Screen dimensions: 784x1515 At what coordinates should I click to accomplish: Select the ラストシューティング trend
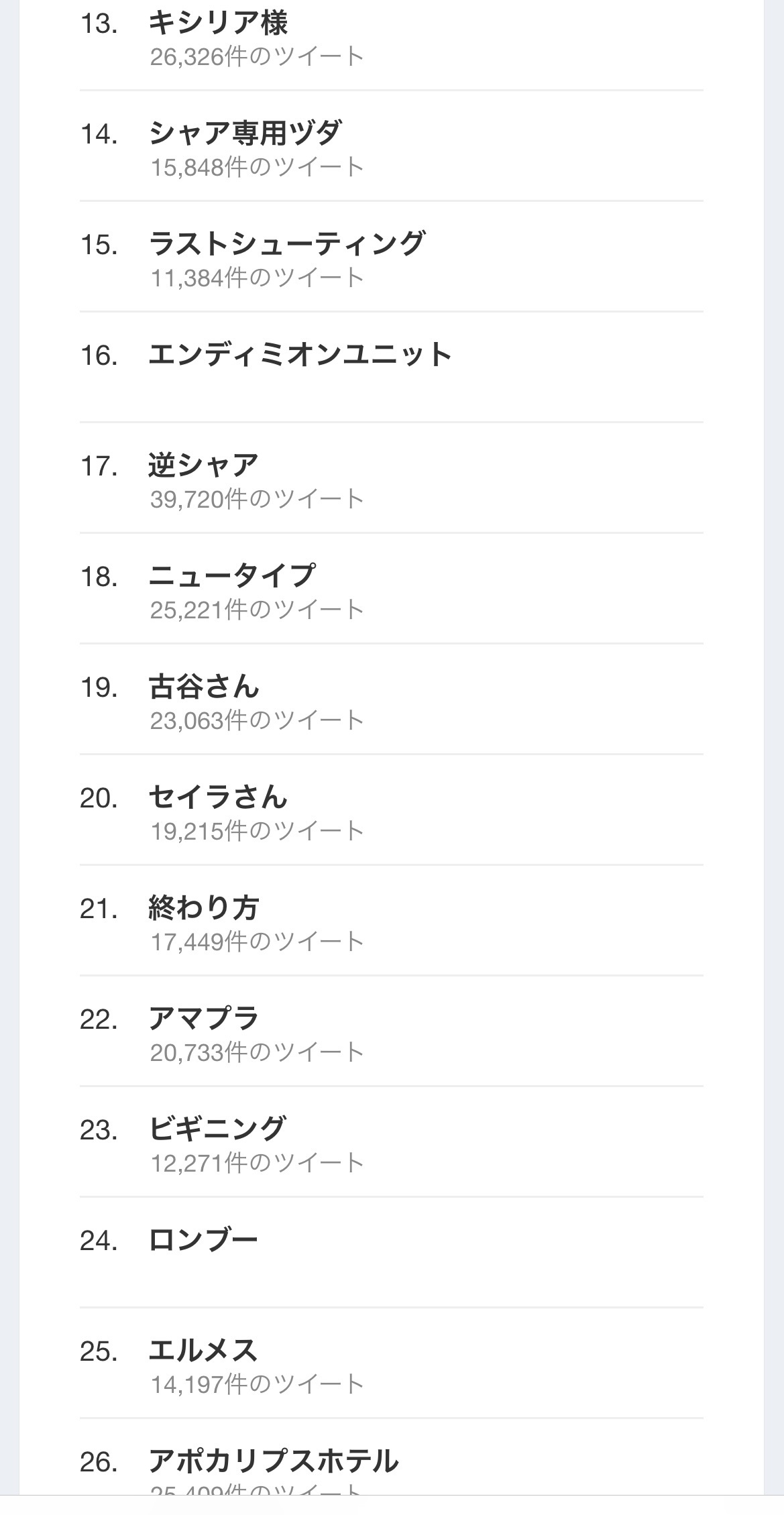point(391,257)
